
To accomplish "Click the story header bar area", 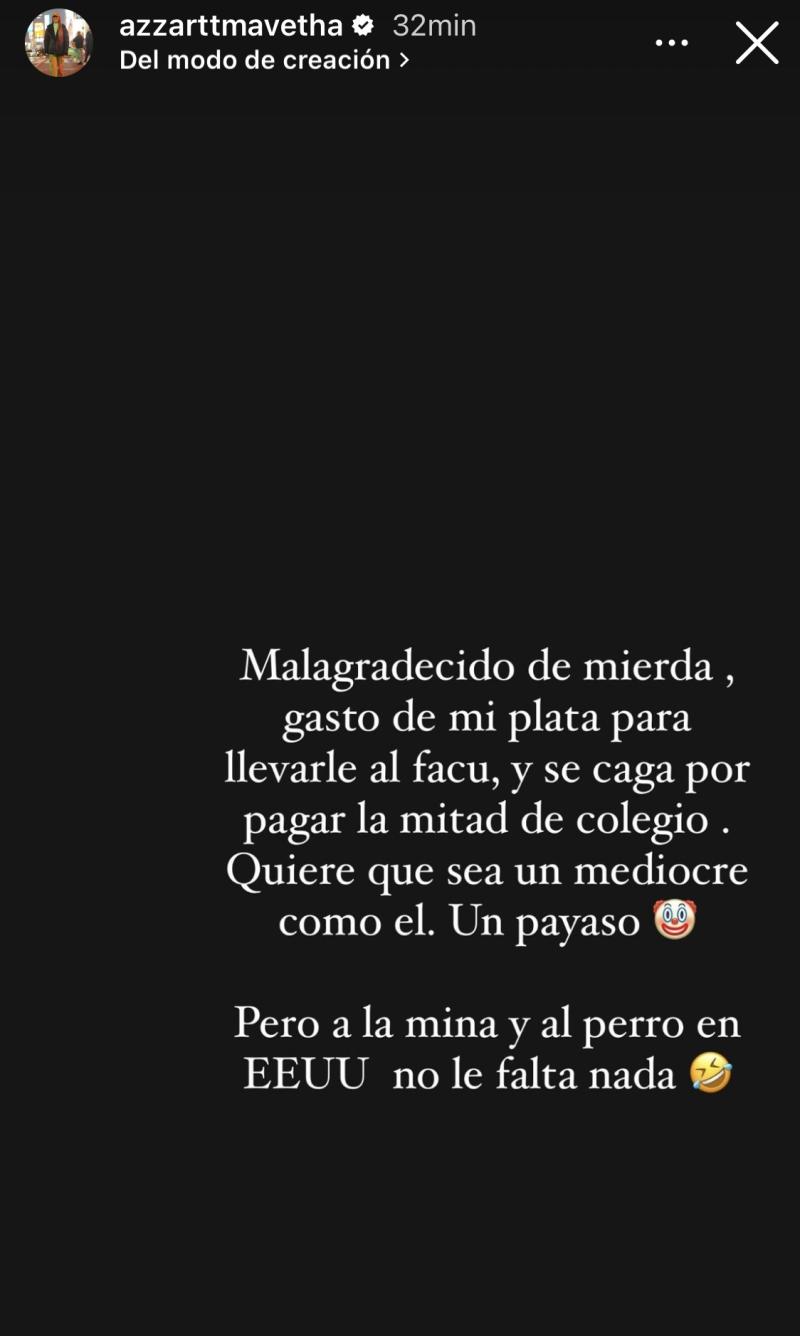I will click(400, 42).
